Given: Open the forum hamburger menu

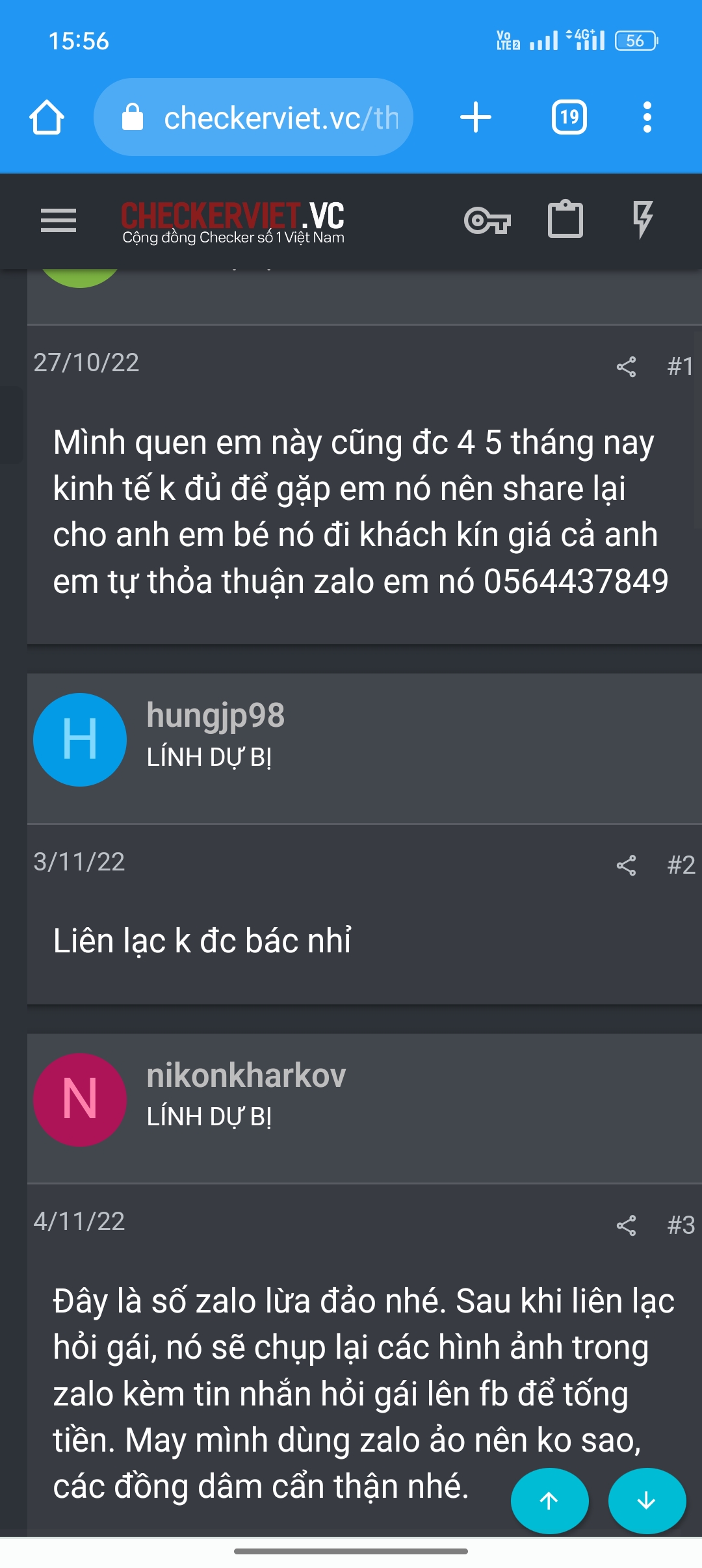Looking at the screenshot, I should pos(58,220).
